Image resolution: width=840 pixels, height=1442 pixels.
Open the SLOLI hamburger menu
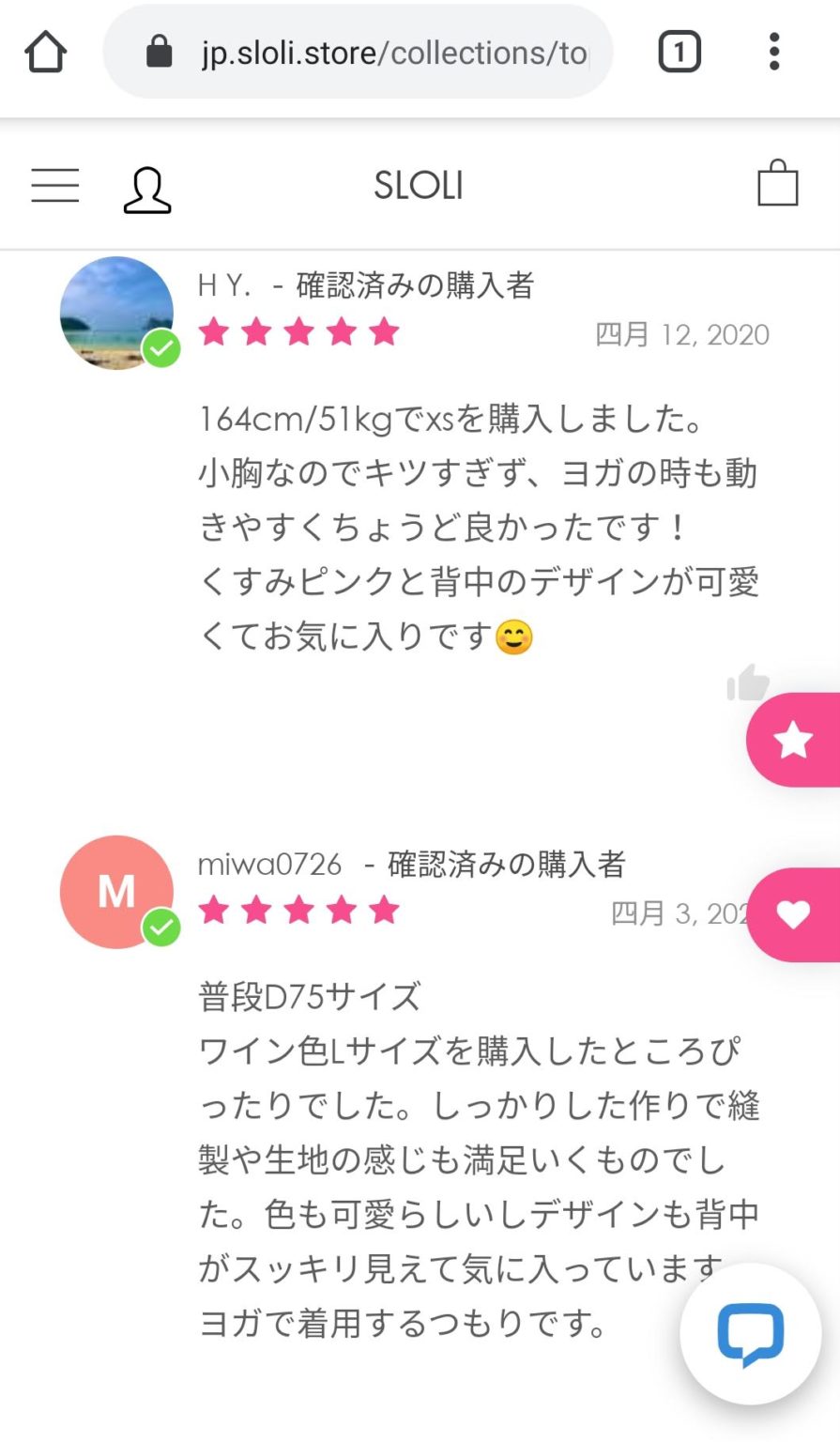point(55,185)
